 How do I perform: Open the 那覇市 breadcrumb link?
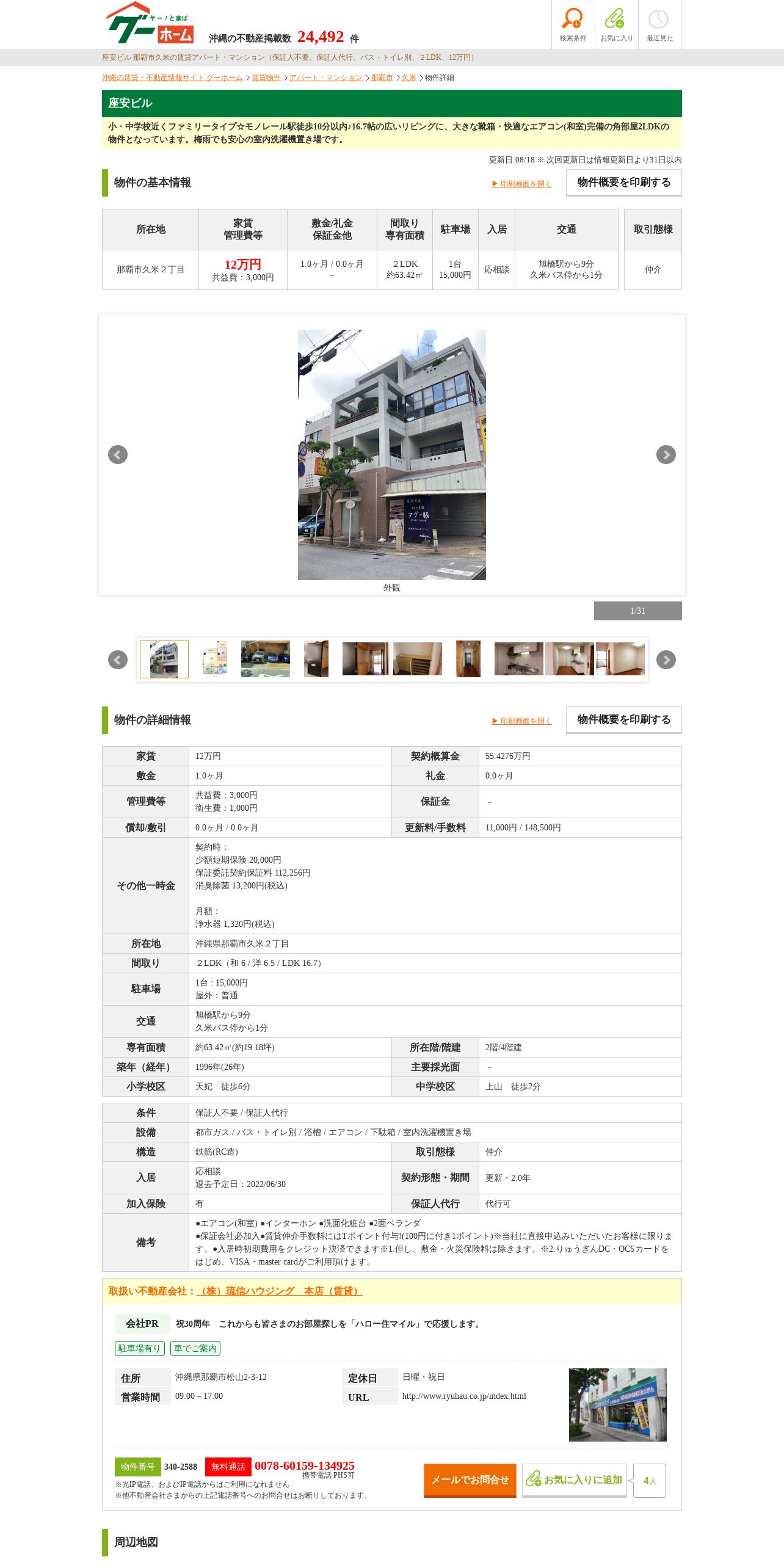click(382, 78)
